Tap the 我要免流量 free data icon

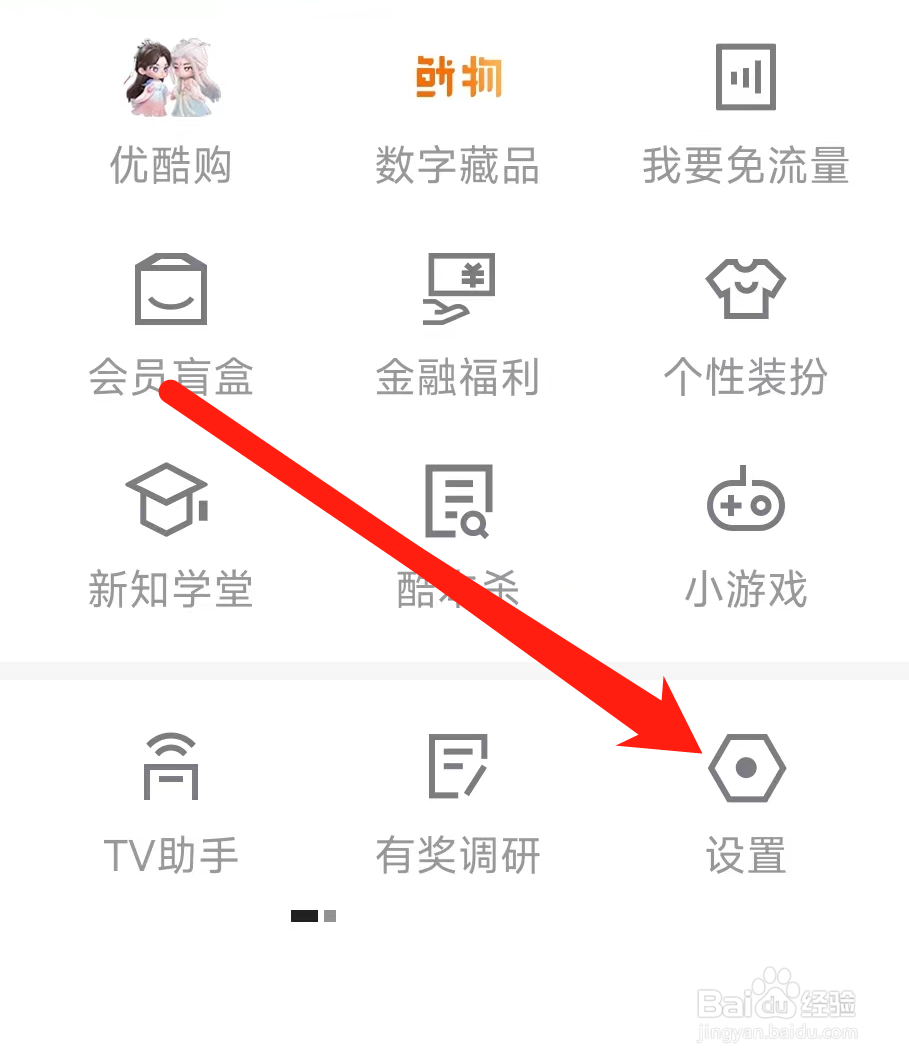click(745, 75)
